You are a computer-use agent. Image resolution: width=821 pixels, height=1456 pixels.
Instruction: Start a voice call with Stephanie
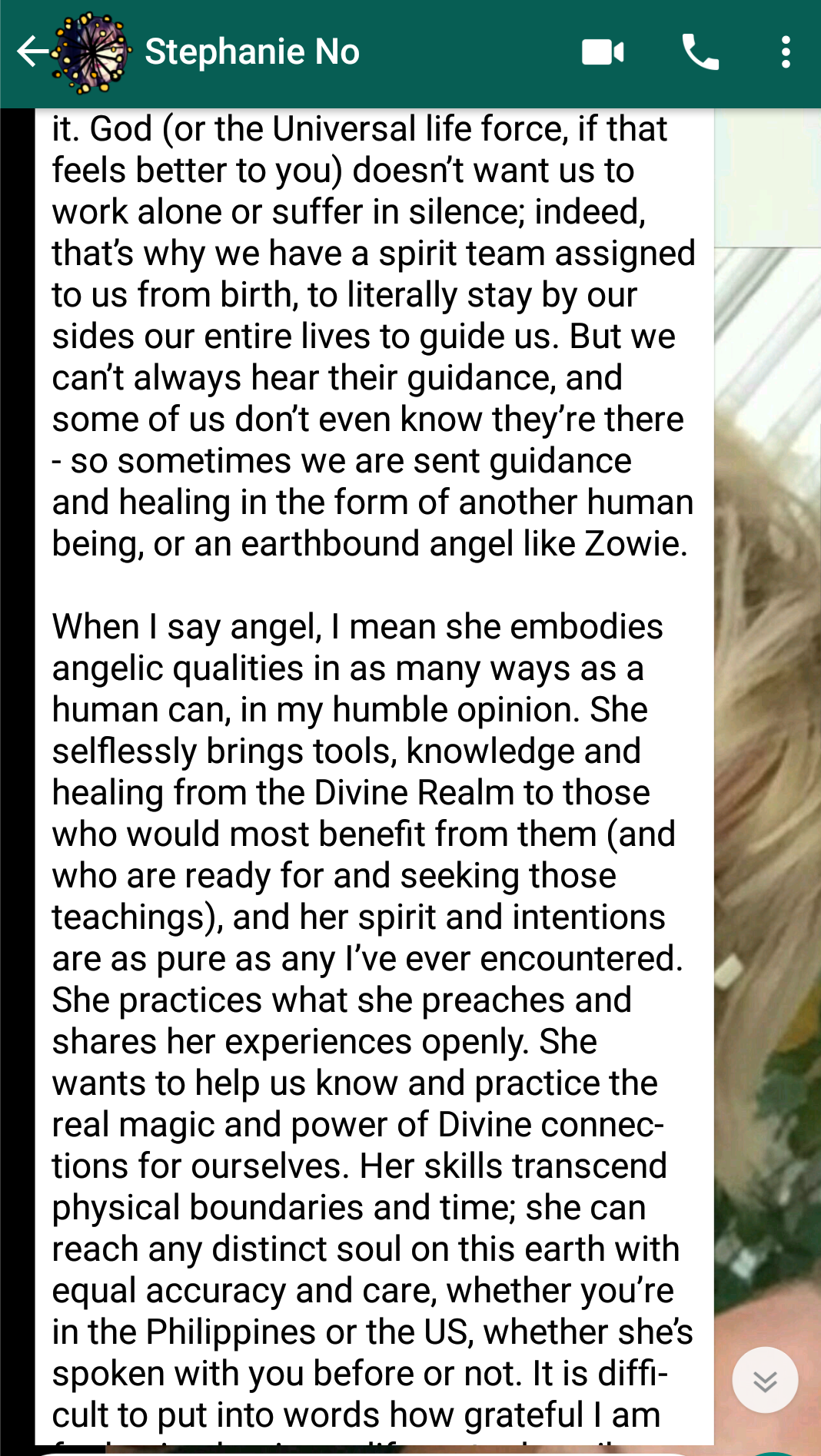700,52
